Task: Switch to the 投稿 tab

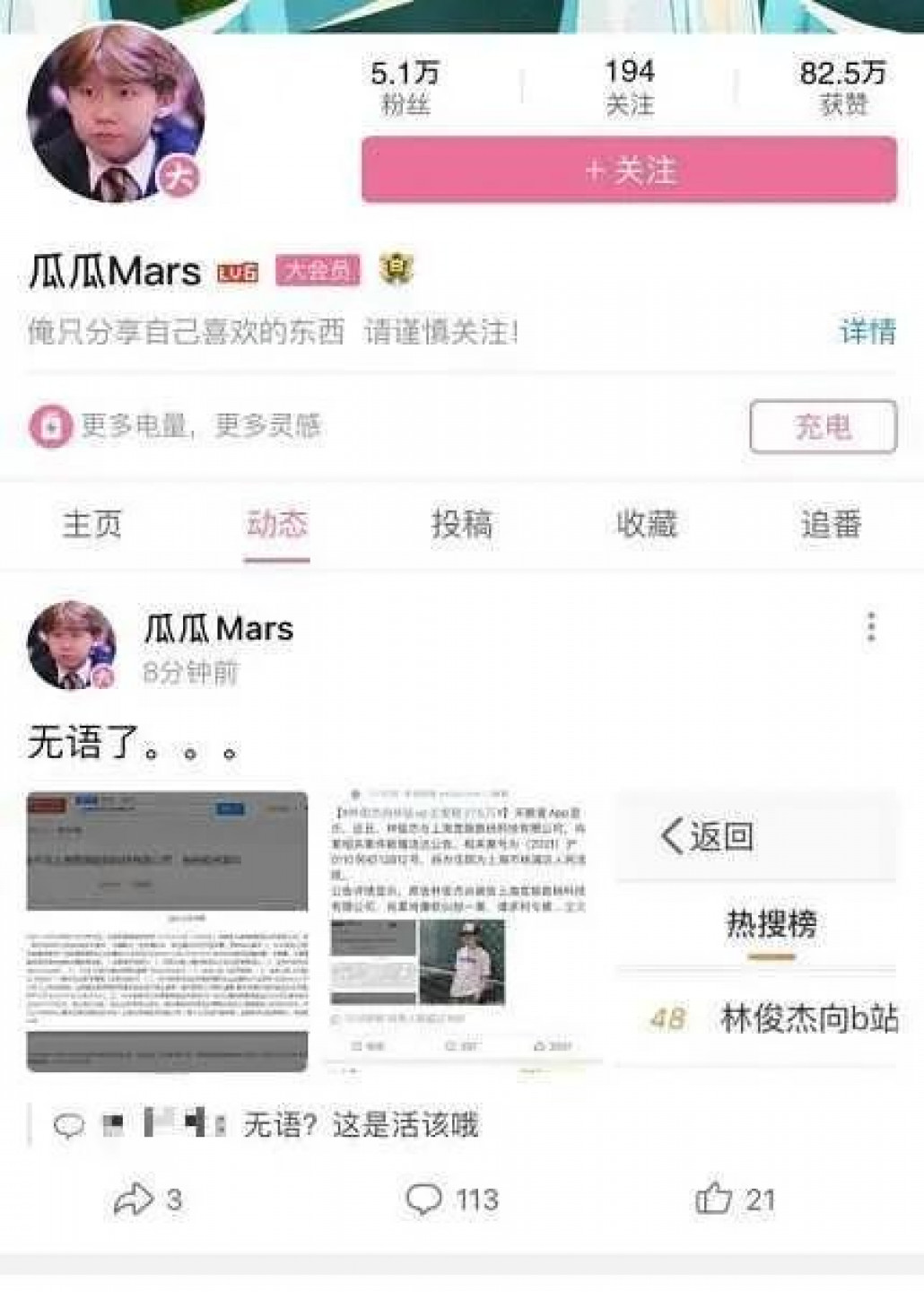Action: coord(461,524)
